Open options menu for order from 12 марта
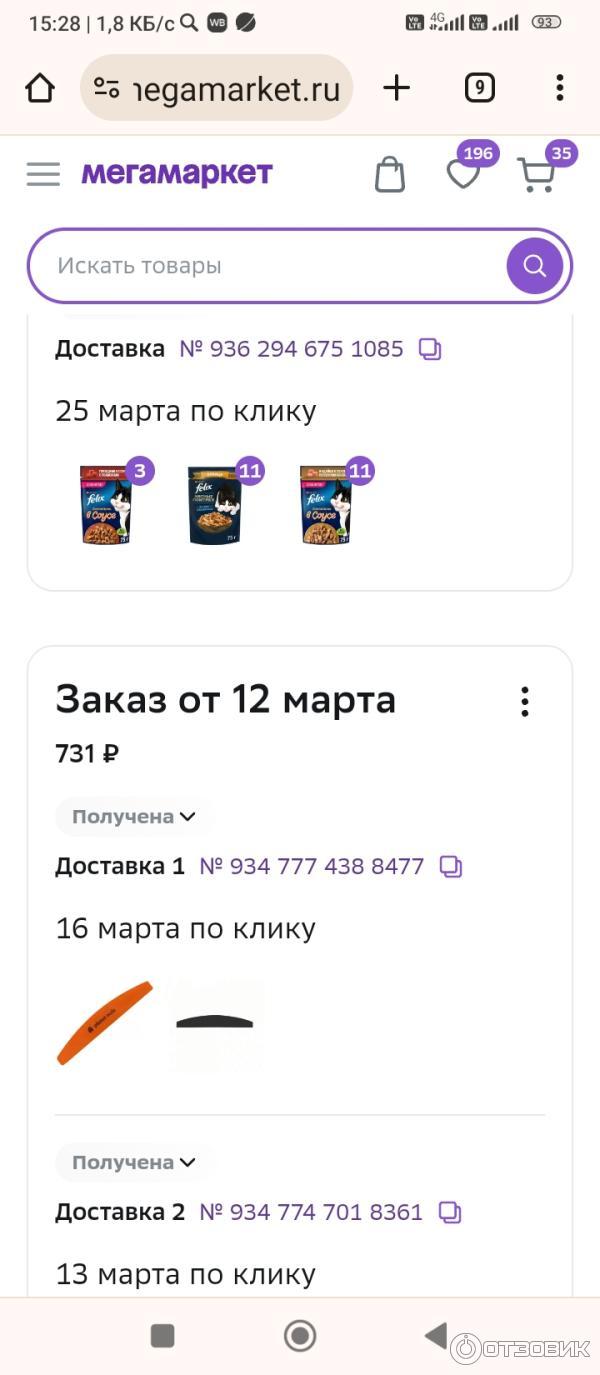The image size is (600, 1375). point(524,702)
